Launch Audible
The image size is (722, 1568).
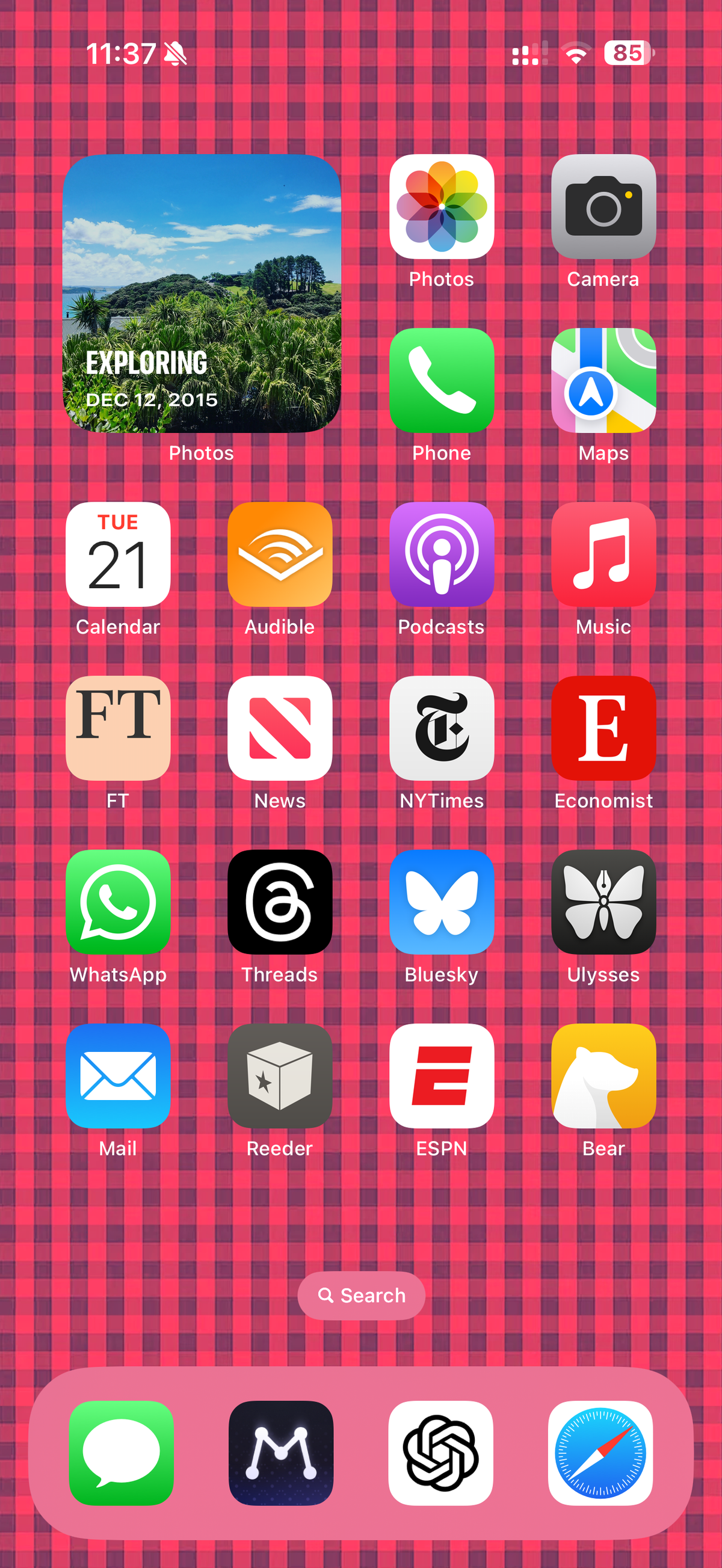pyautogui.click(x=279, y=554)
